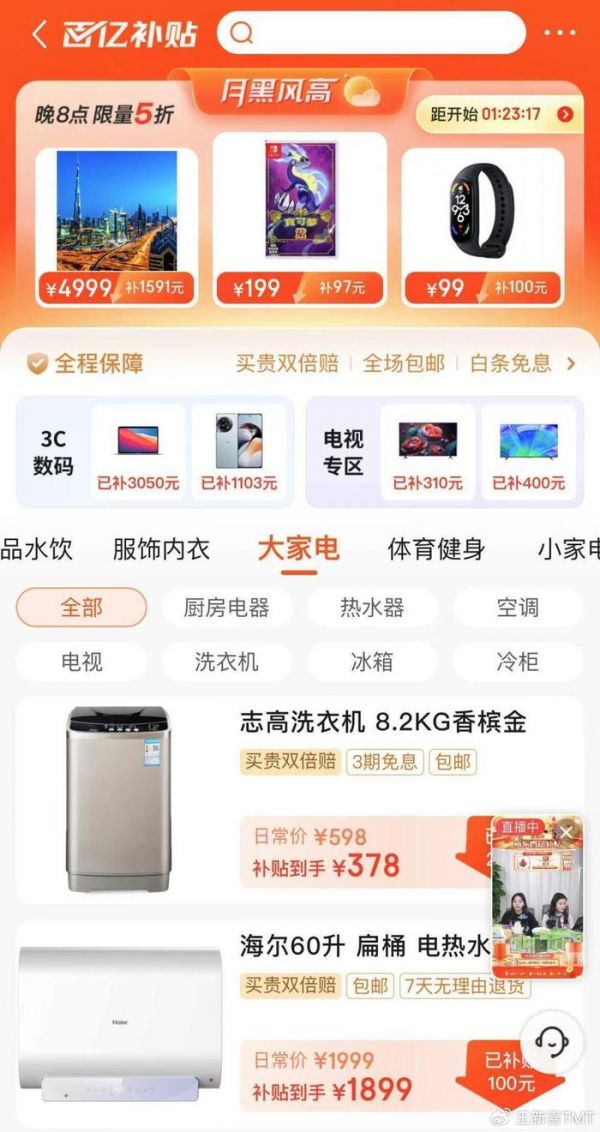Choose the 洗衣机 filter chip
Image resolution: width=600 pixels, height=1132 pixels.
pyautogui.click(x=226, y=661)
